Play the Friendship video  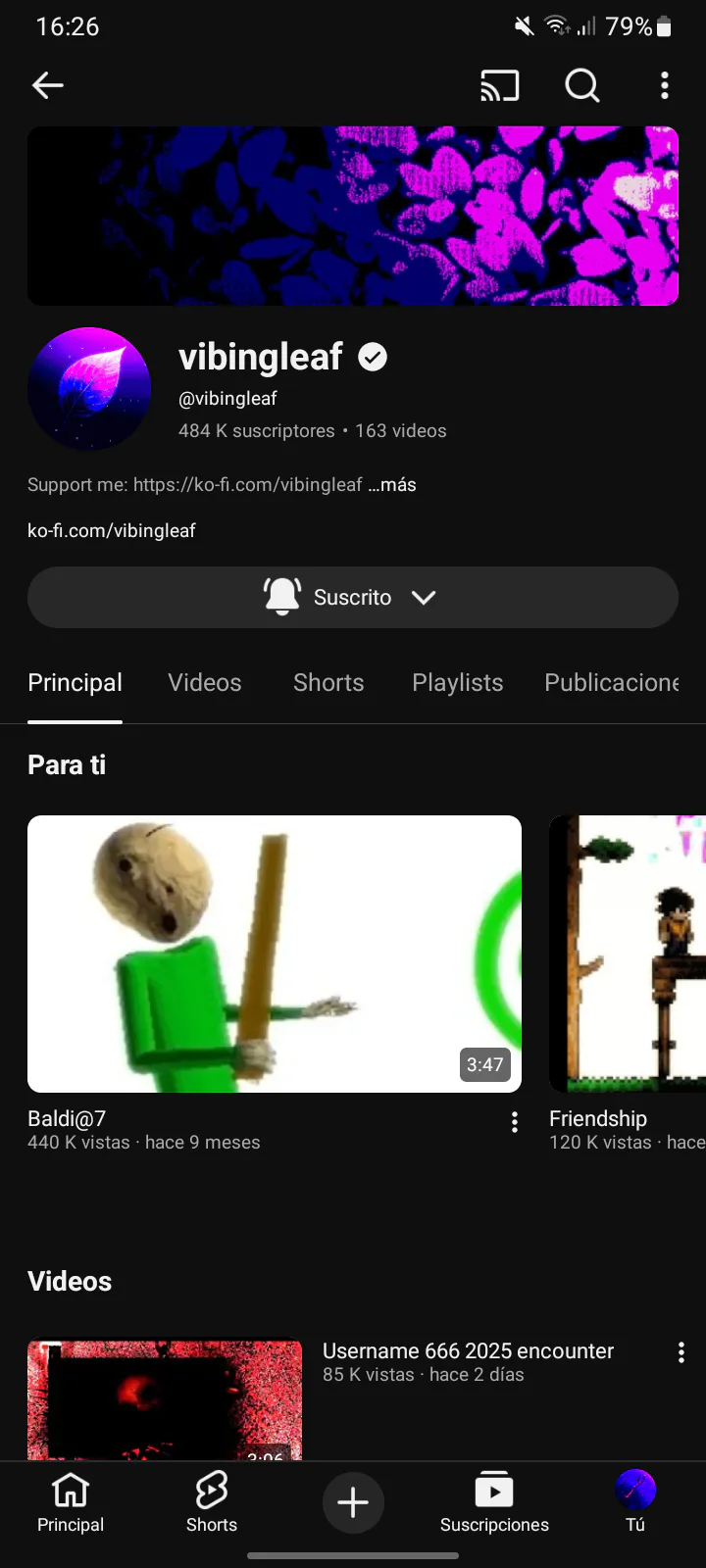coord(628,954)
